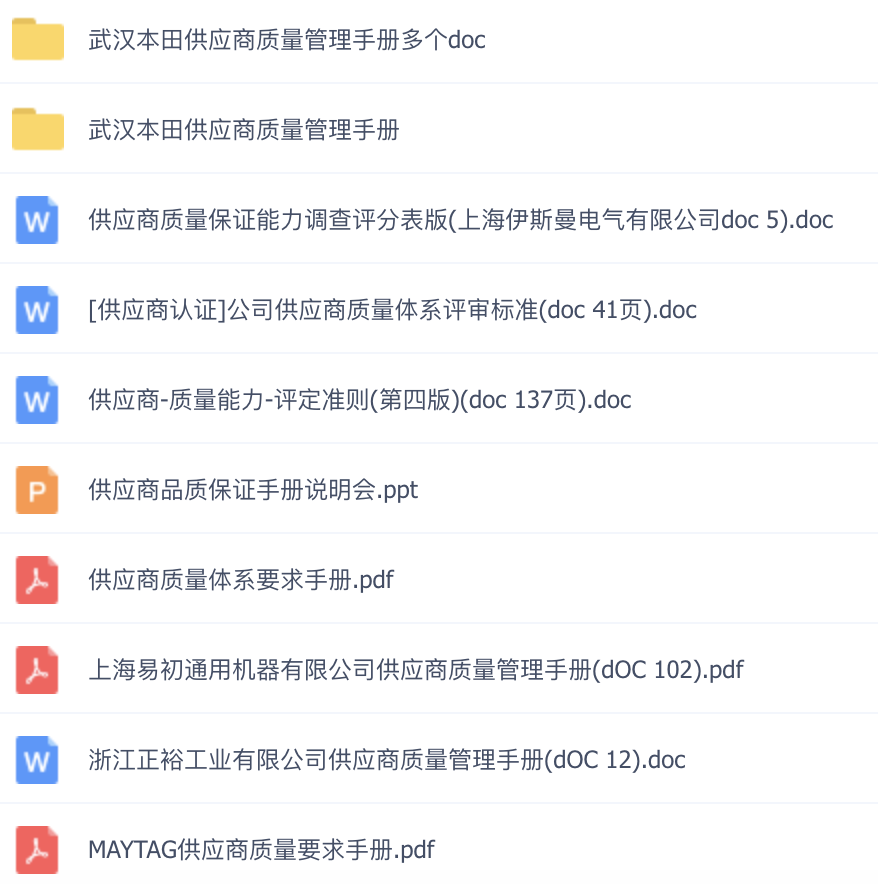Click the Word icon beside [供应商认证]公司供应商质量体系评审标准
This screenshot has height=884, width=878.
click(37, 310)
